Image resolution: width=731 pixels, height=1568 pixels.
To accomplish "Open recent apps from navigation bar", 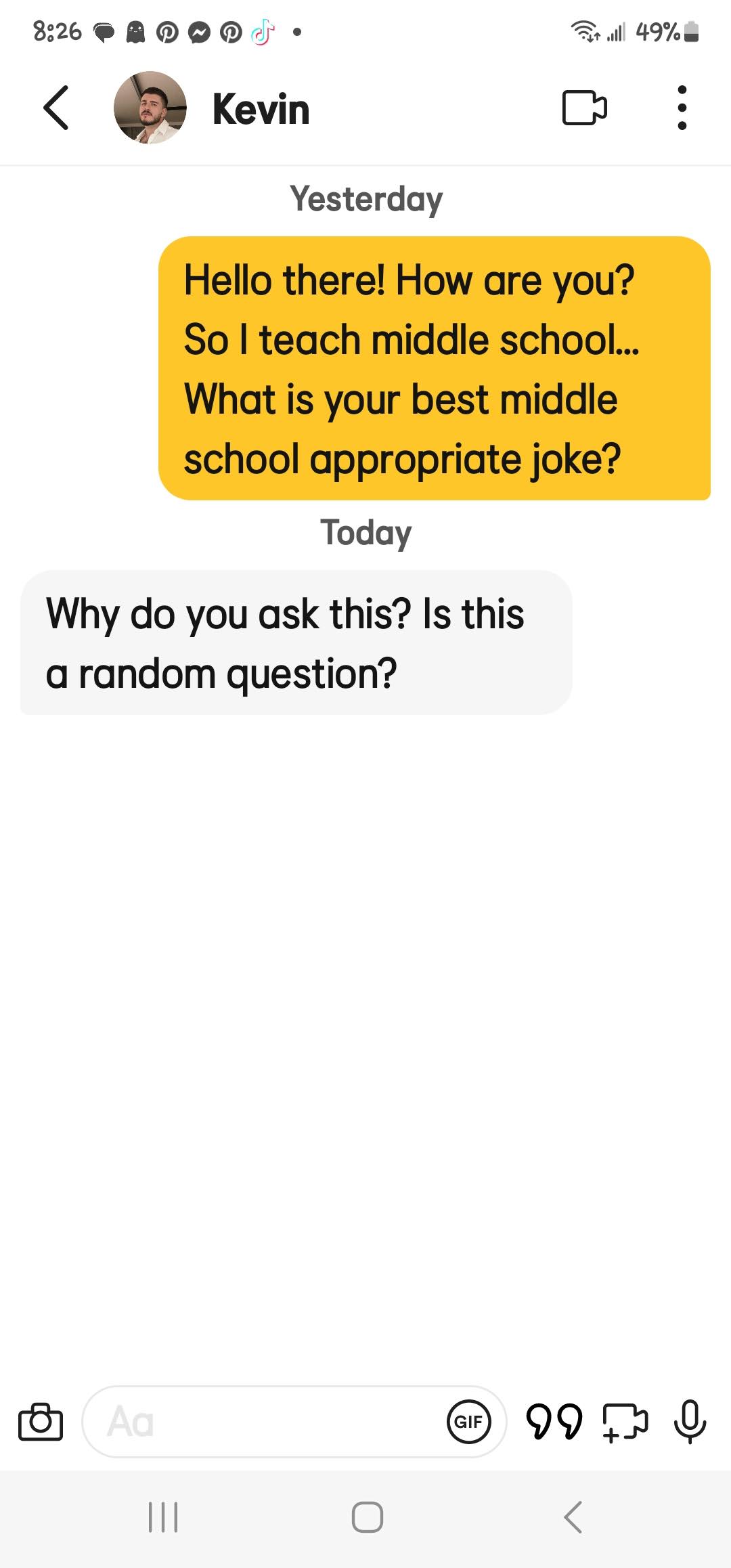I will click(163, 1517).
